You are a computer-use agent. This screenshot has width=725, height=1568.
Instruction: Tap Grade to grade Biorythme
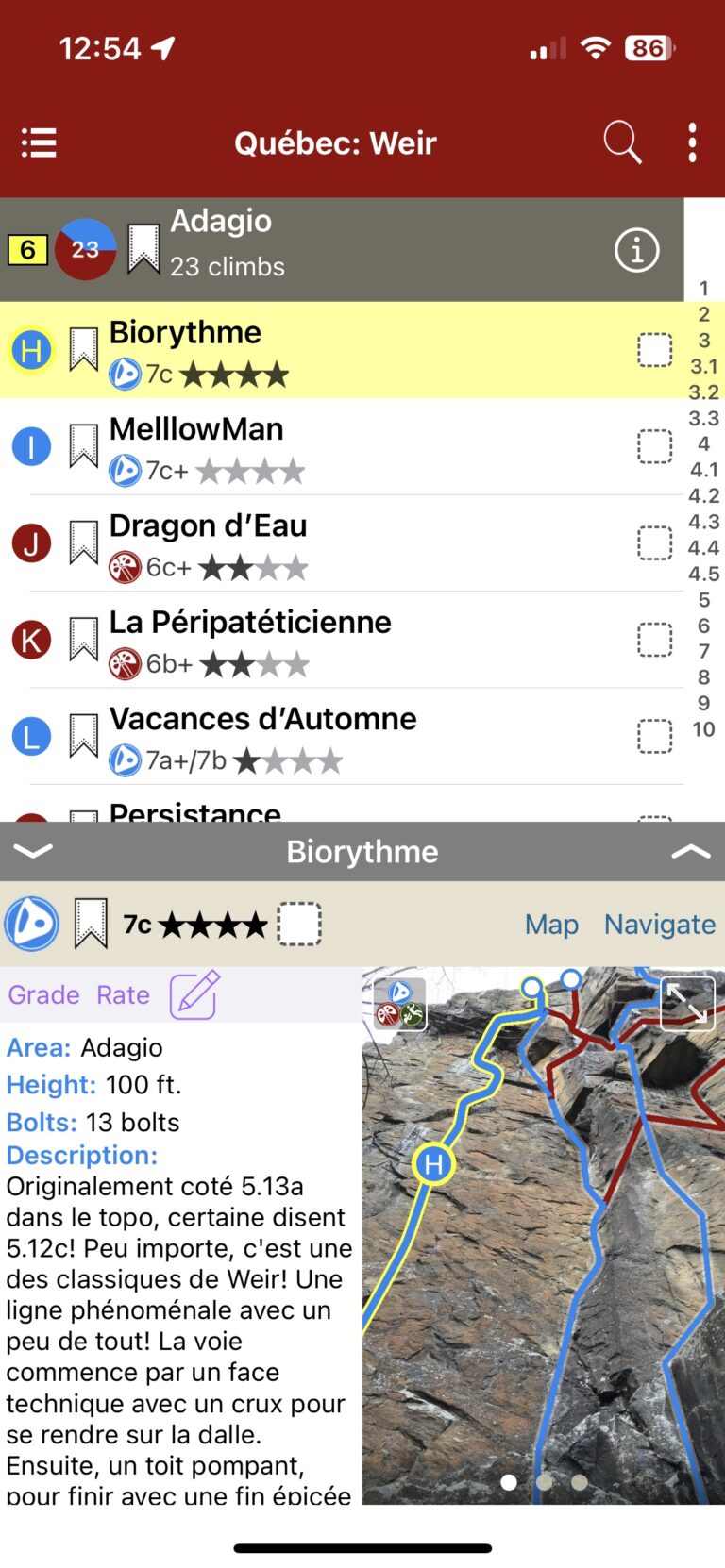(x=43, y=995)
